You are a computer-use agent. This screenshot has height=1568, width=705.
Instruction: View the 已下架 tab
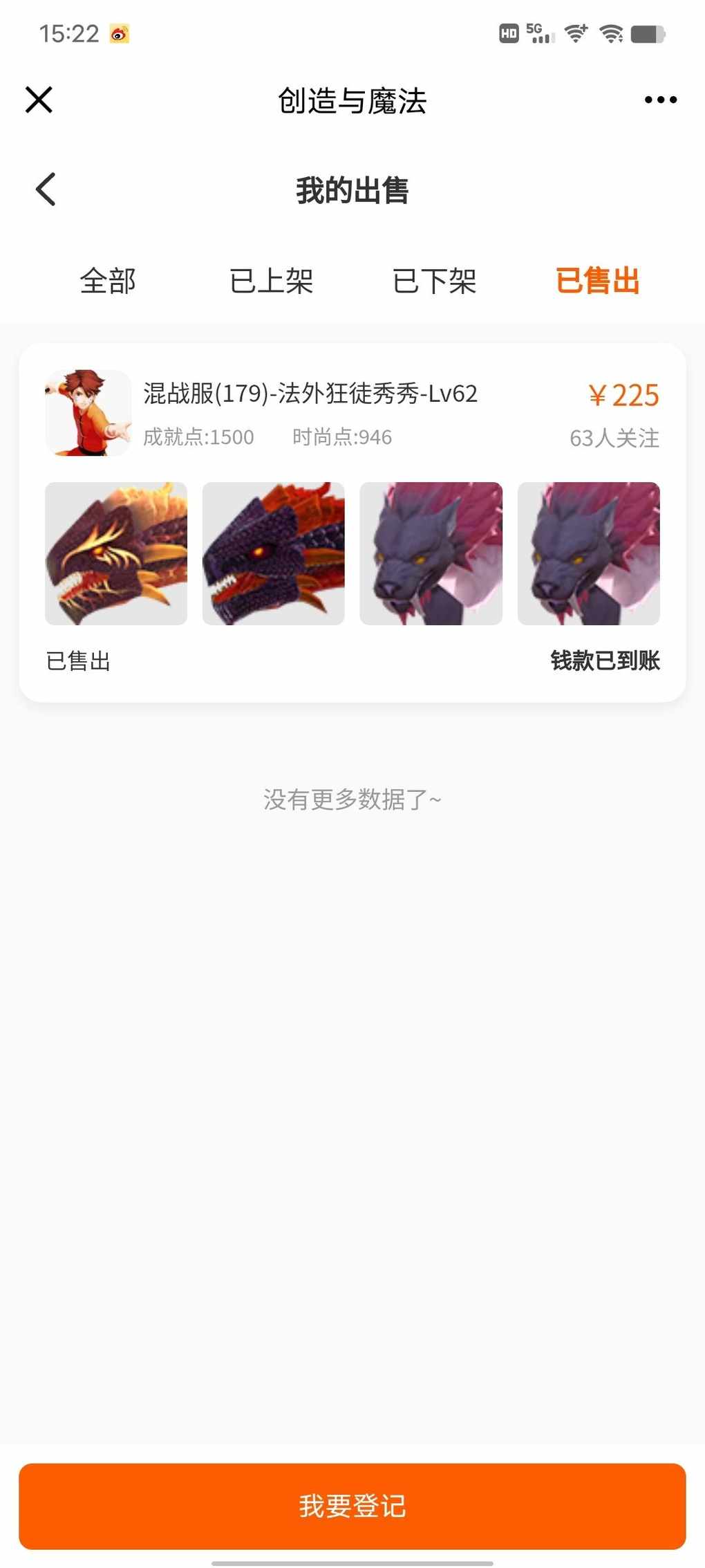pos(434,281)
